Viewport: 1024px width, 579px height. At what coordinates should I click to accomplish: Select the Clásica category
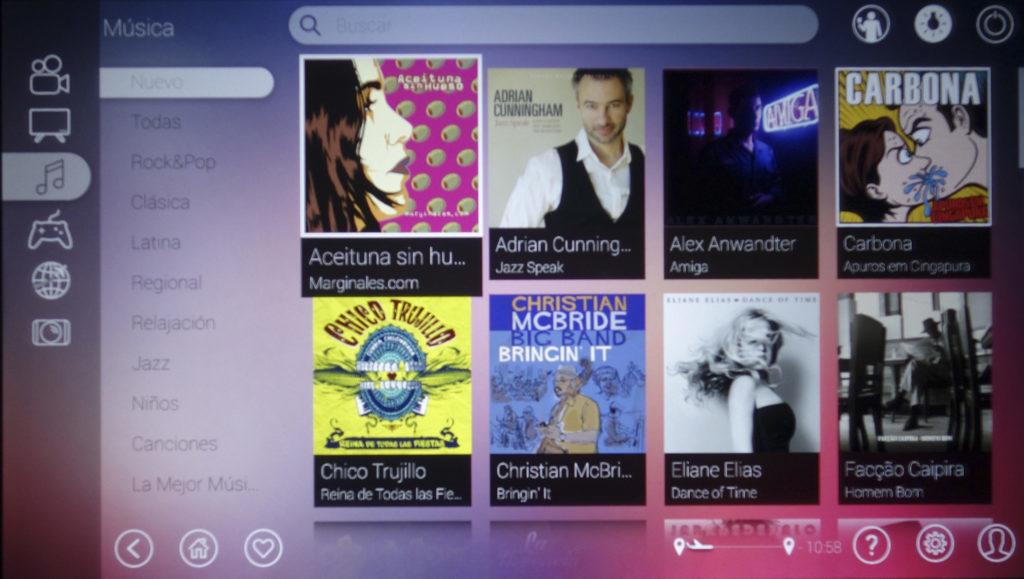(x=160, y=202)
